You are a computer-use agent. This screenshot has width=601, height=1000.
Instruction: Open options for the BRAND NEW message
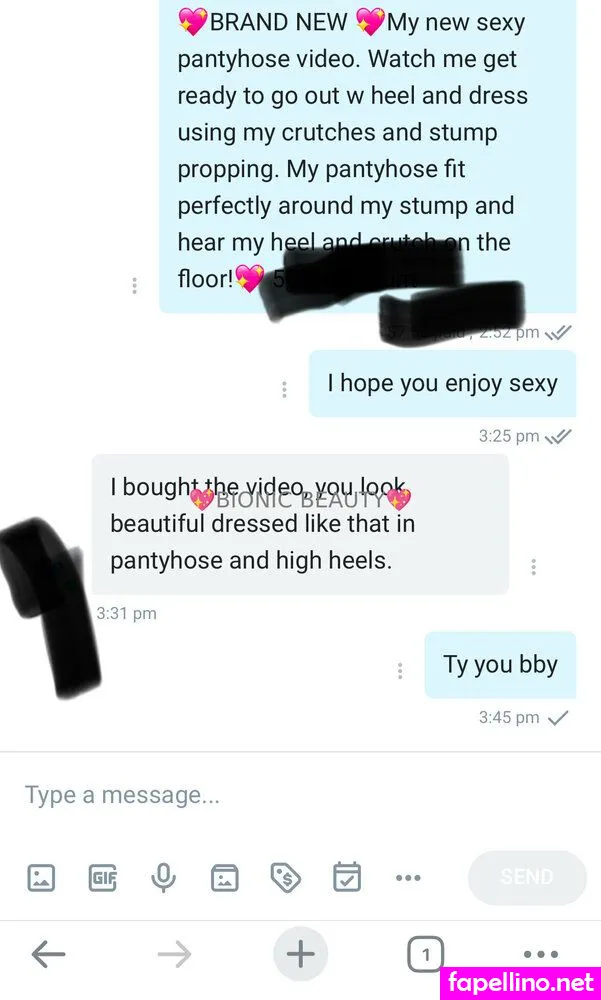pyautogui.click(x=134, y=286)
